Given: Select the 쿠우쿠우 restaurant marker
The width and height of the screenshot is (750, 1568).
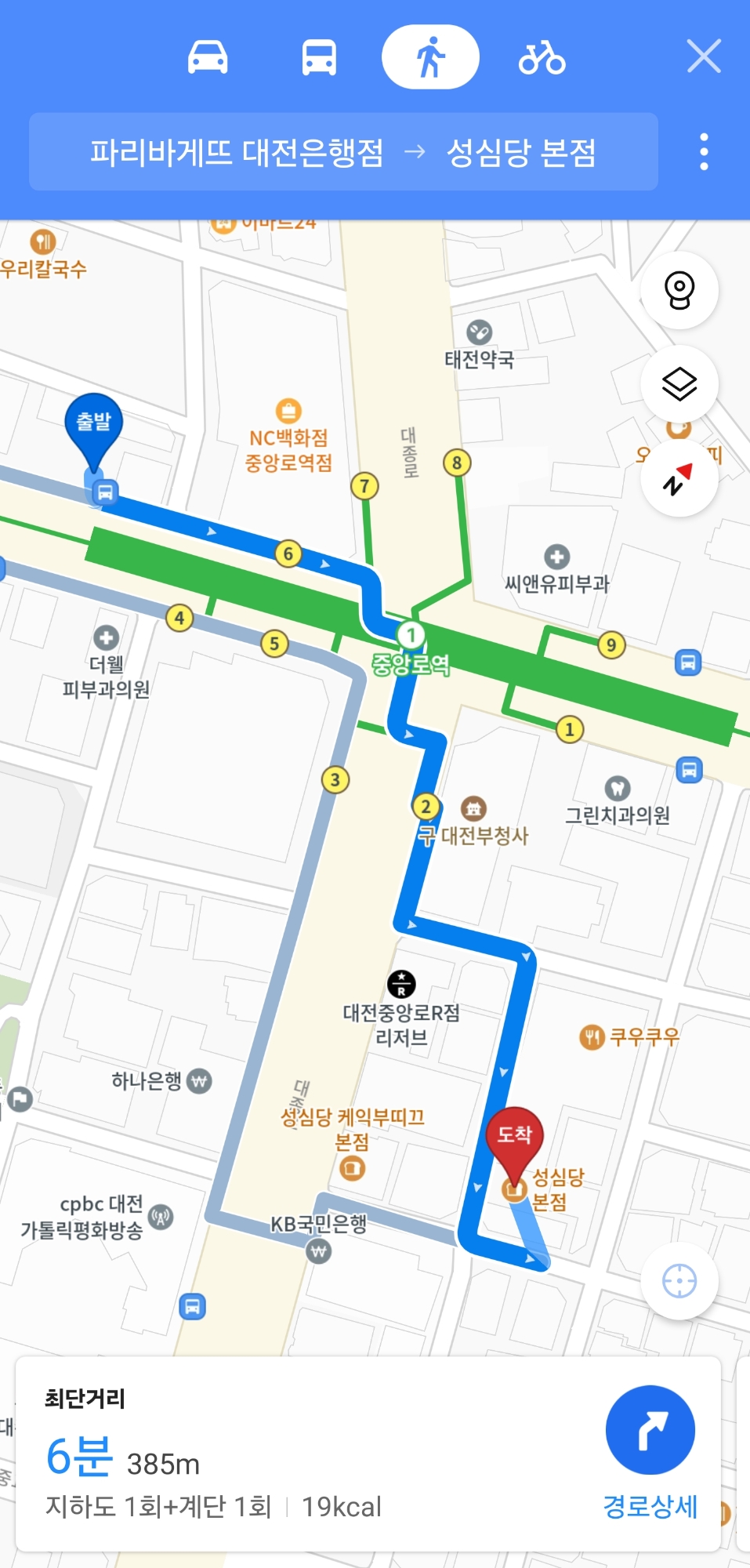Looking at the screenshot, I should (592, 1037).
